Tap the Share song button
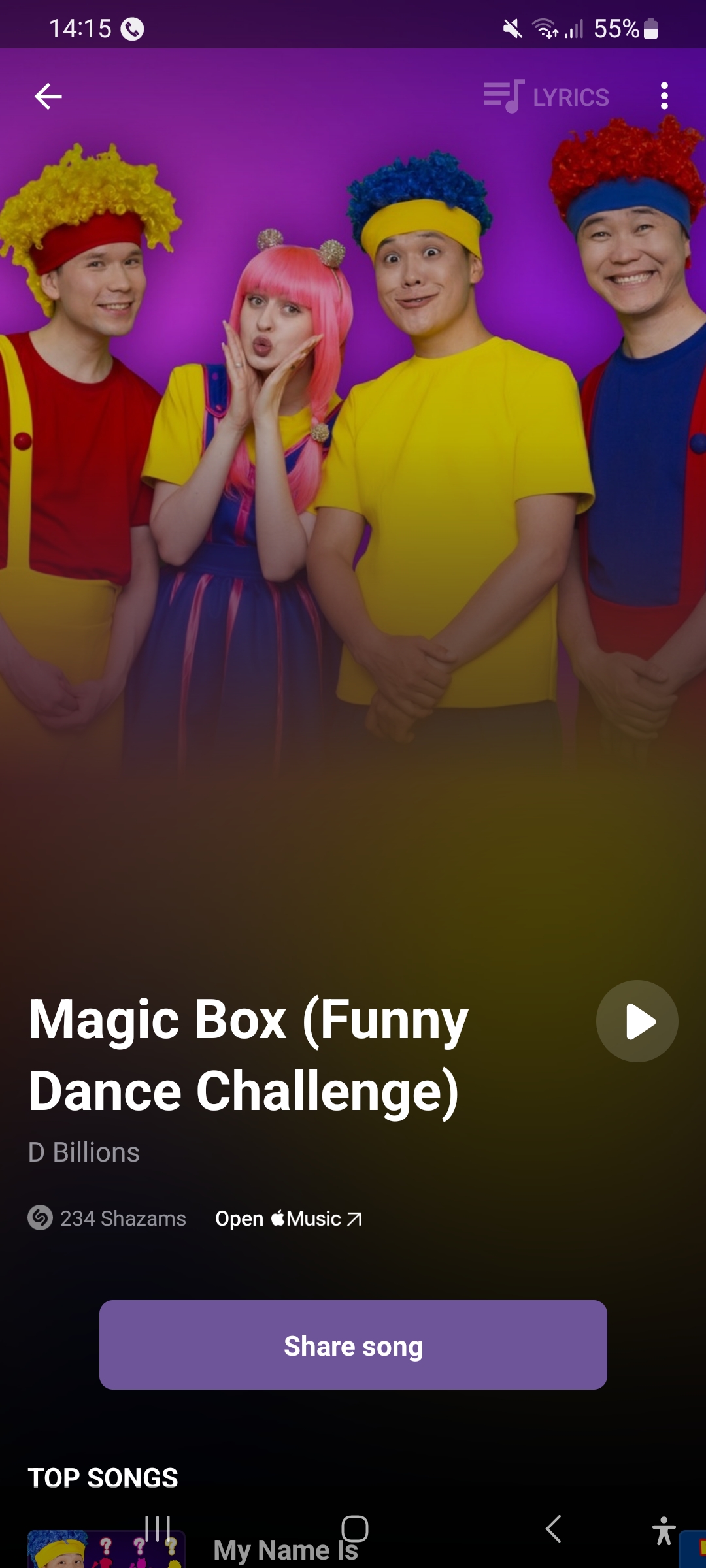The height and width of the screenshot is (1568, 706). tap(353, 1345)
